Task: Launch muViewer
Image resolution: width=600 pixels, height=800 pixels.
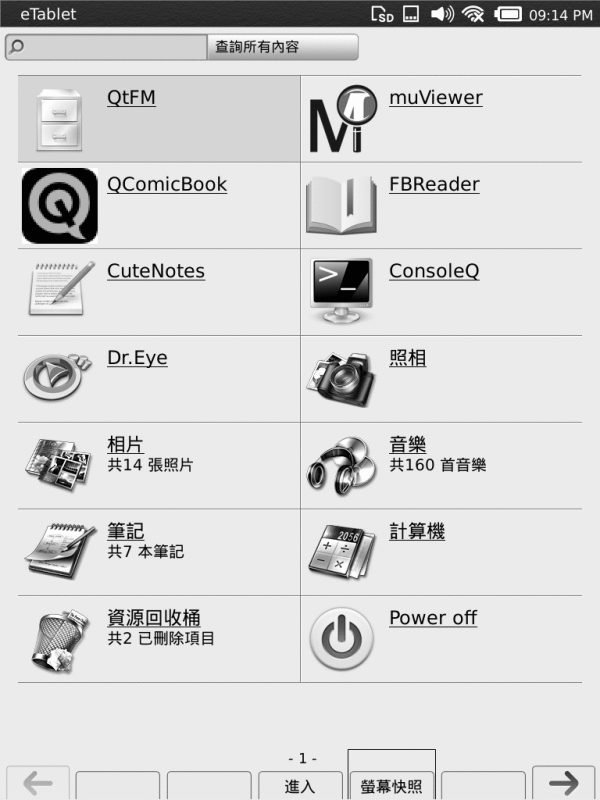Action: tap(435, 98)
